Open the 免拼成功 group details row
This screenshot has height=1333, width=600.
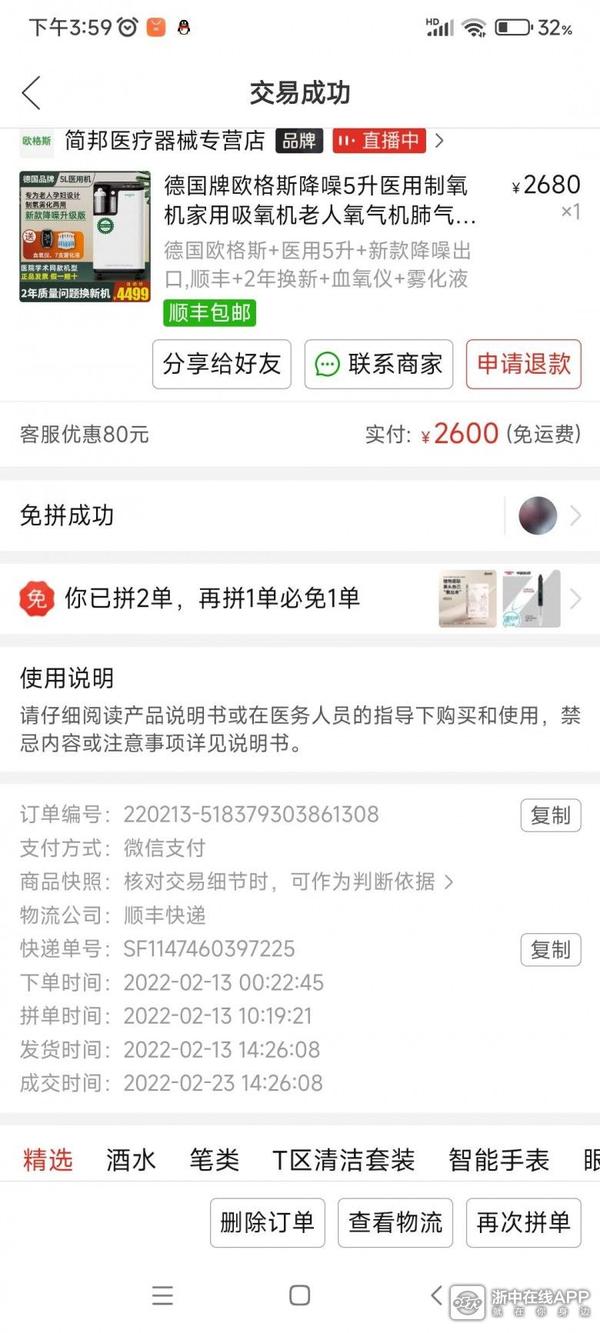[300, 516]
